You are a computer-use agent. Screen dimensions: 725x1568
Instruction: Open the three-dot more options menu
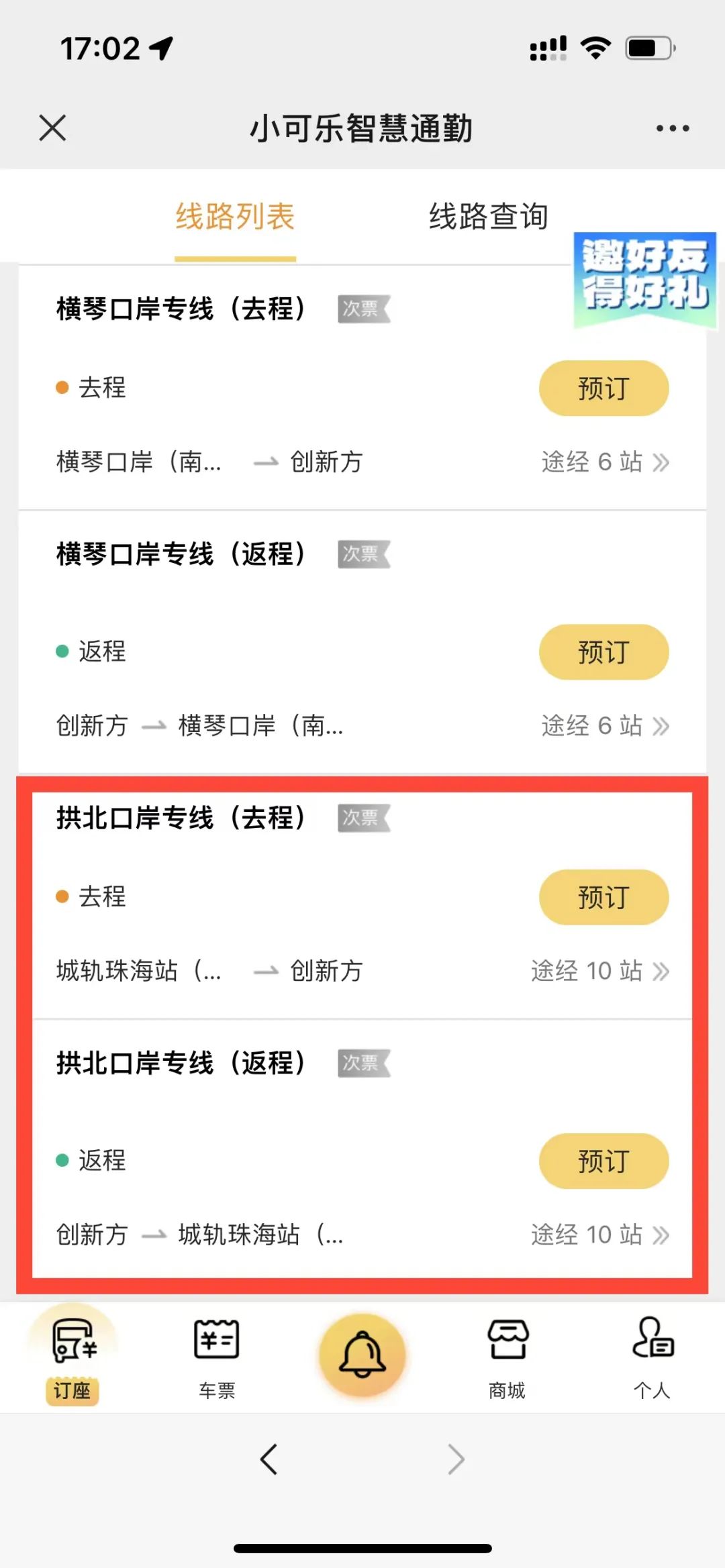coord(673,128)
